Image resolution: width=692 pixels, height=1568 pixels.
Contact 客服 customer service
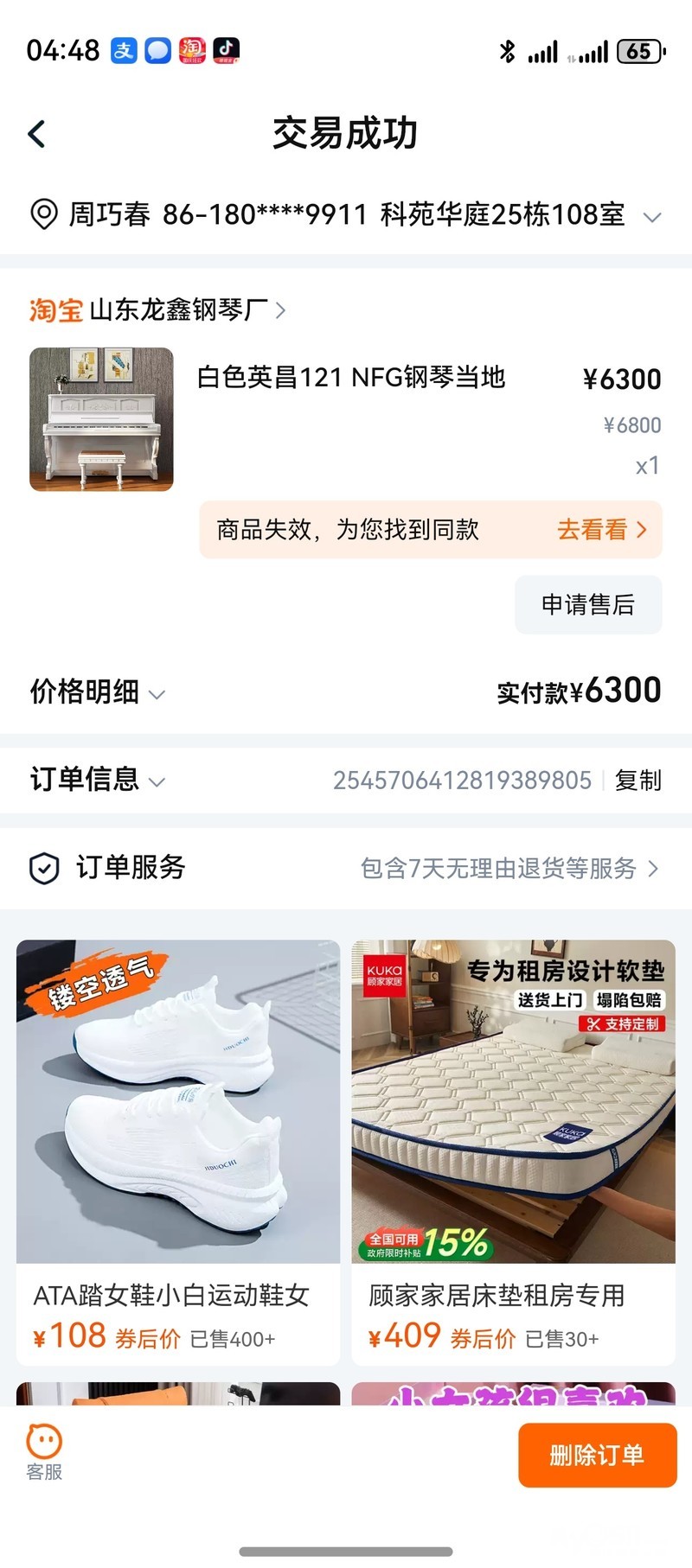44,1454
